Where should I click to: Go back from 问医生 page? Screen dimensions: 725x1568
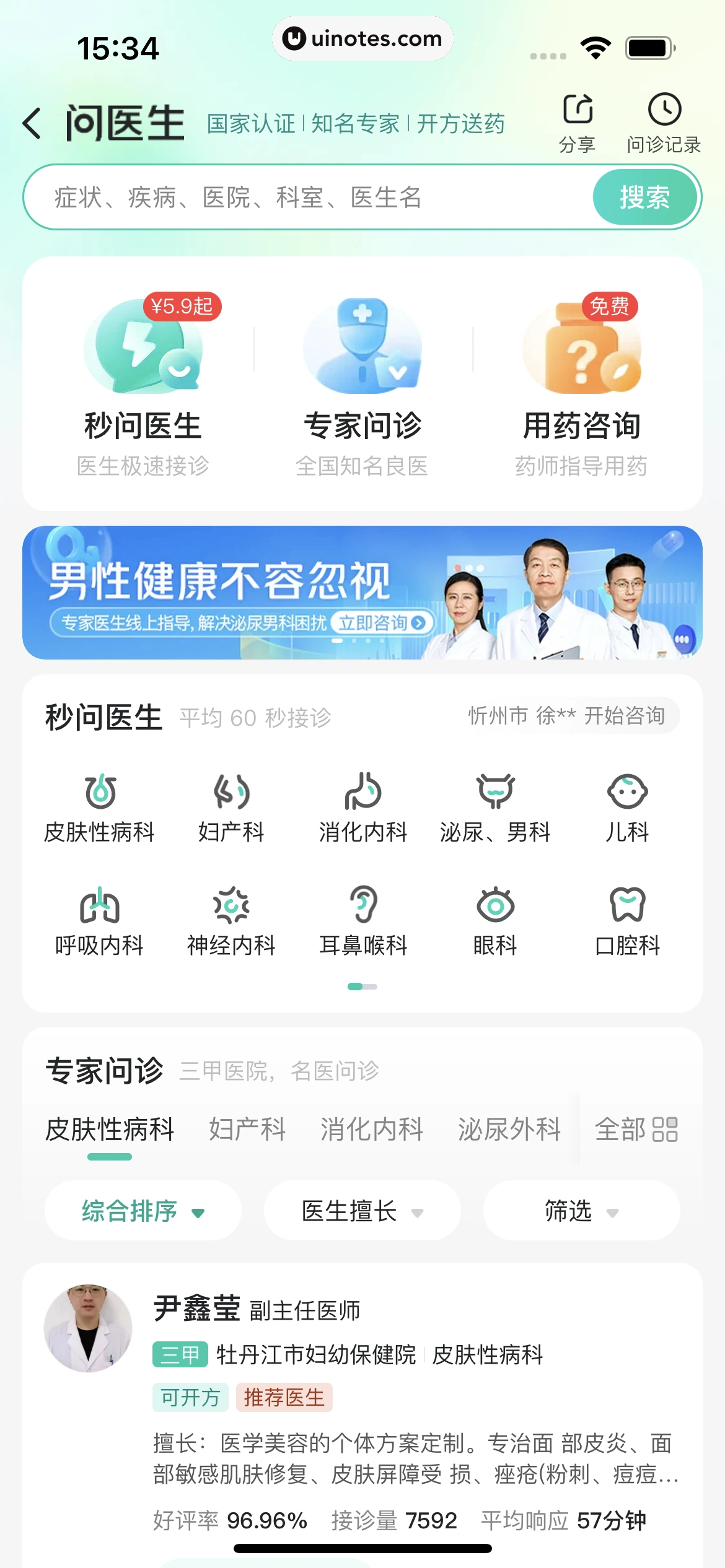(x=32, y=123)
